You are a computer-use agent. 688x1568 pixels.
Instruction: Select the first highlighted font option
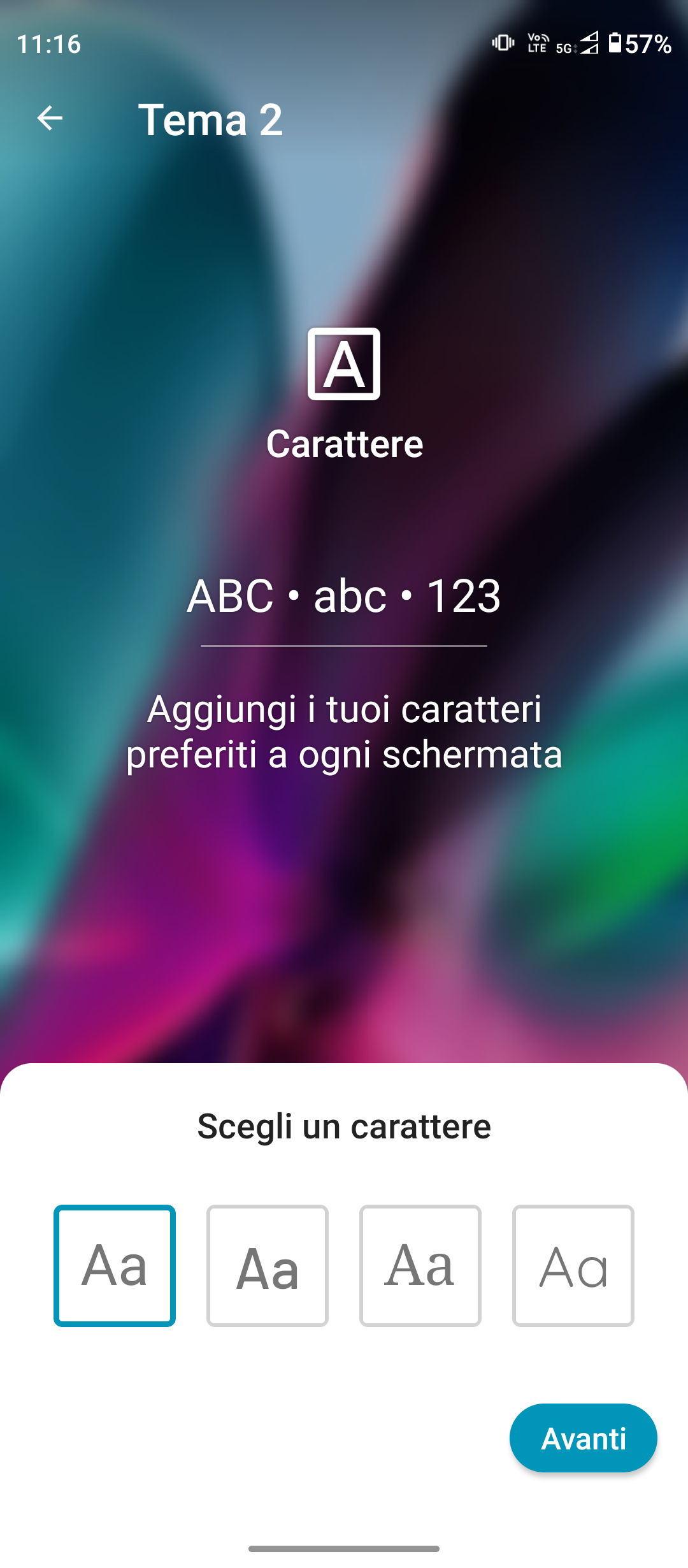pos(115,1265)
